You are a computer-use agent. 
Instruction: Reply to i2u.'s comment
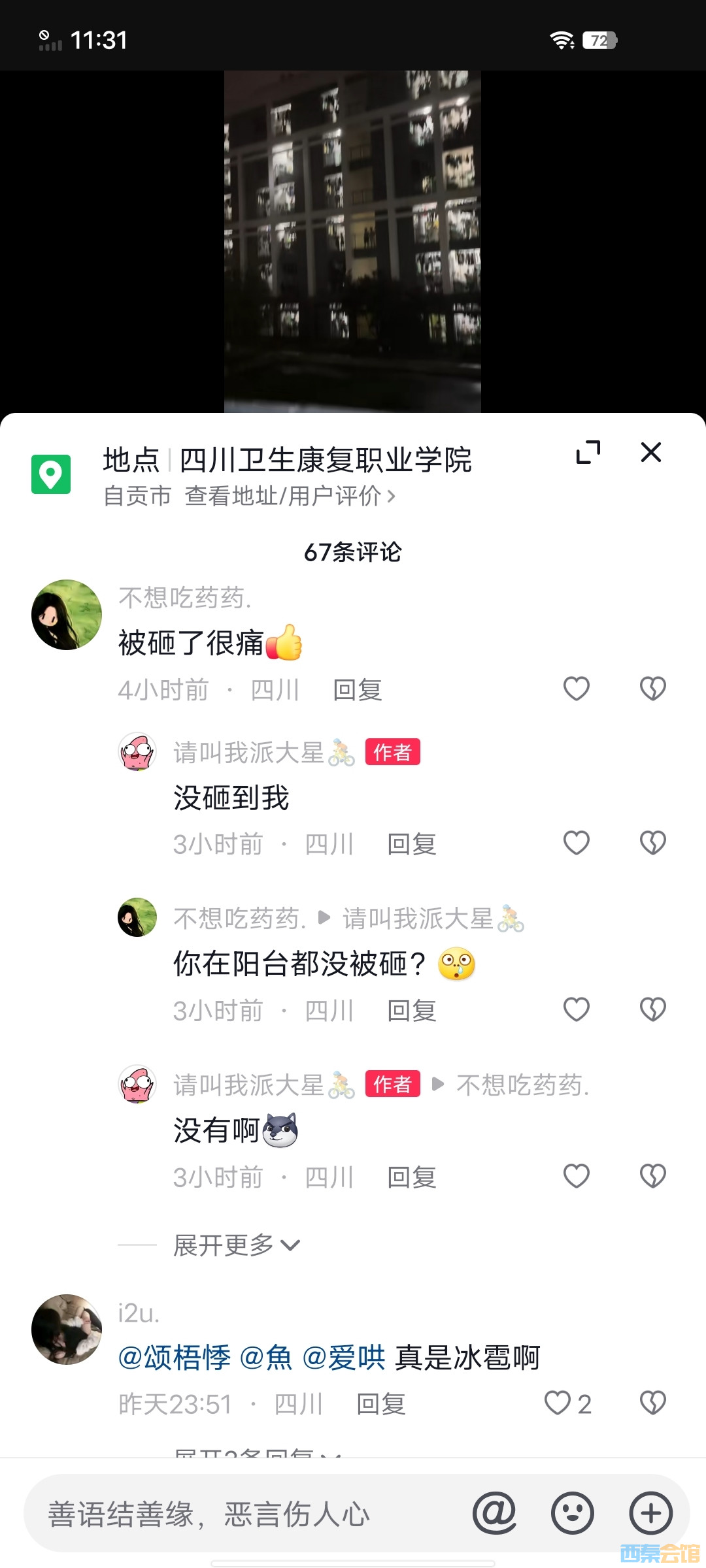[380, 1404]
